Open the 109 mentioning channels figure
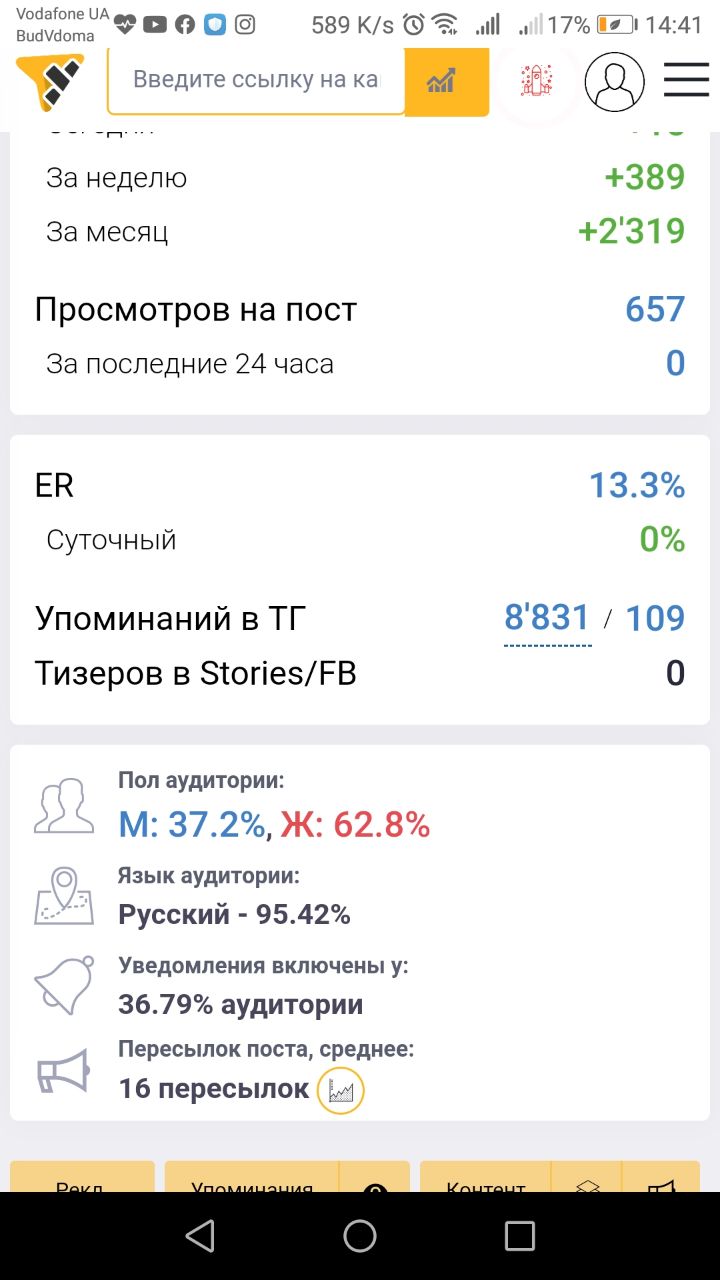 655,619
